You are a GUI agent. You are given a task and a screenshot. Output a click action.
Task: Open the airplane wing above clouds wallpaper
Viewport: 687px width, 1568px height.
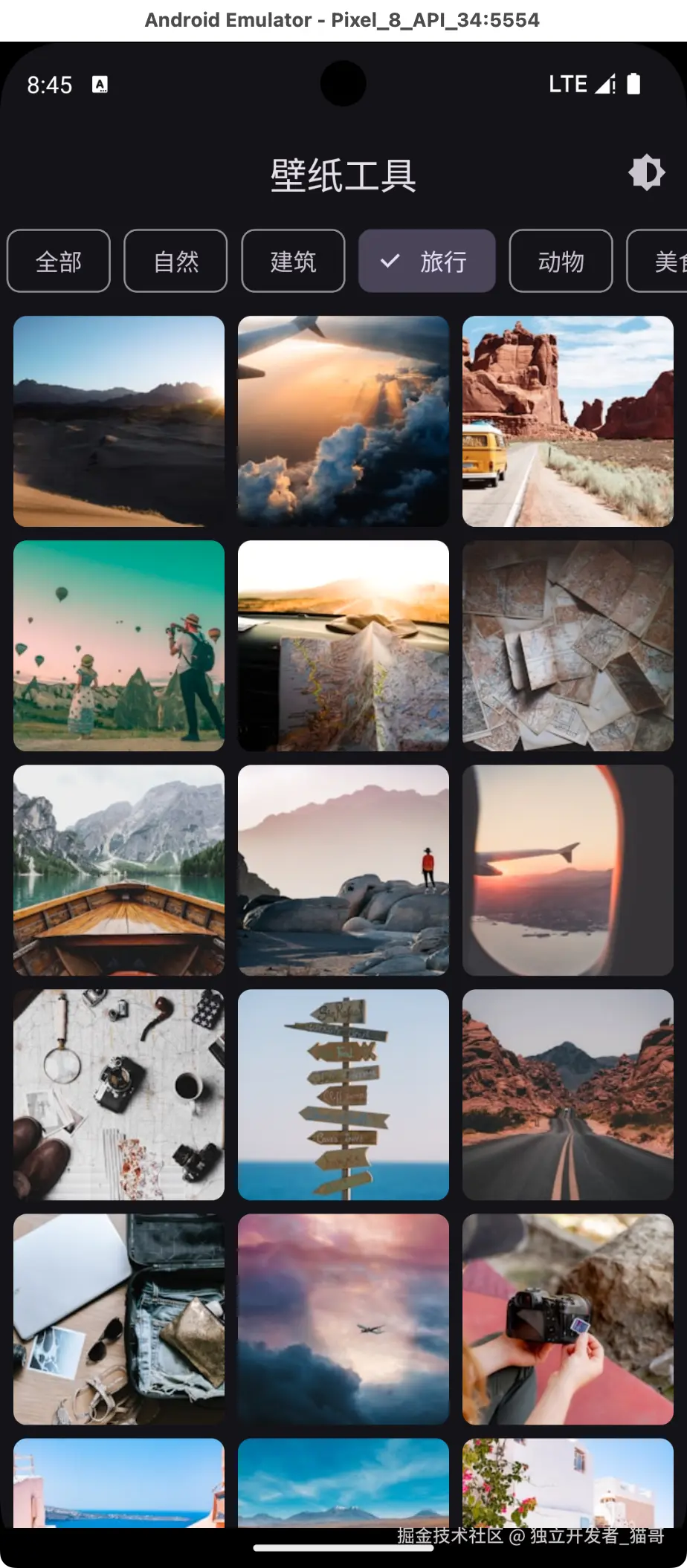pos(343,421)
